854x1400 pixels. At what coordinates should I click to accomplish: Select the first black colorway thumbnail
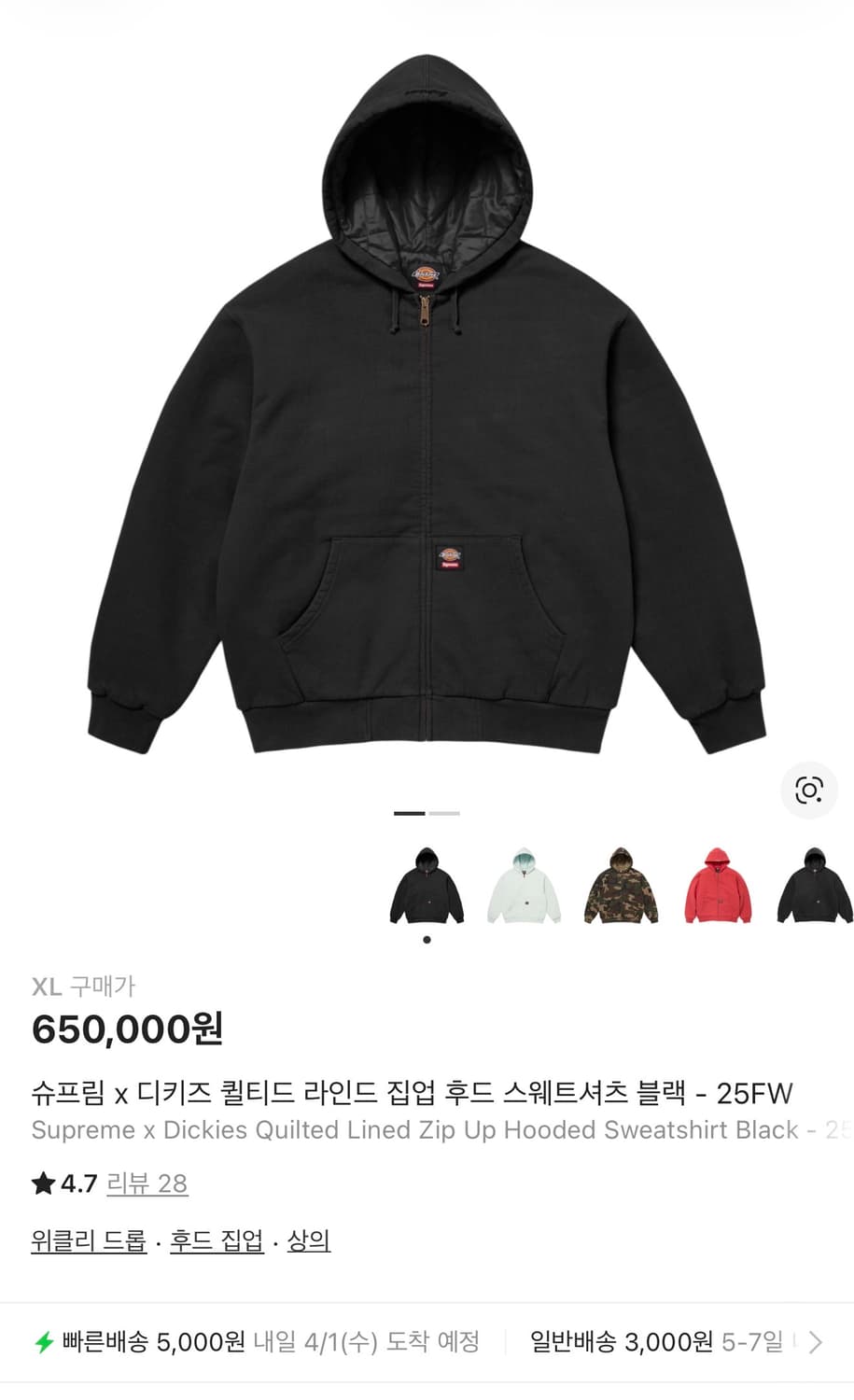(x=426, y=887)
